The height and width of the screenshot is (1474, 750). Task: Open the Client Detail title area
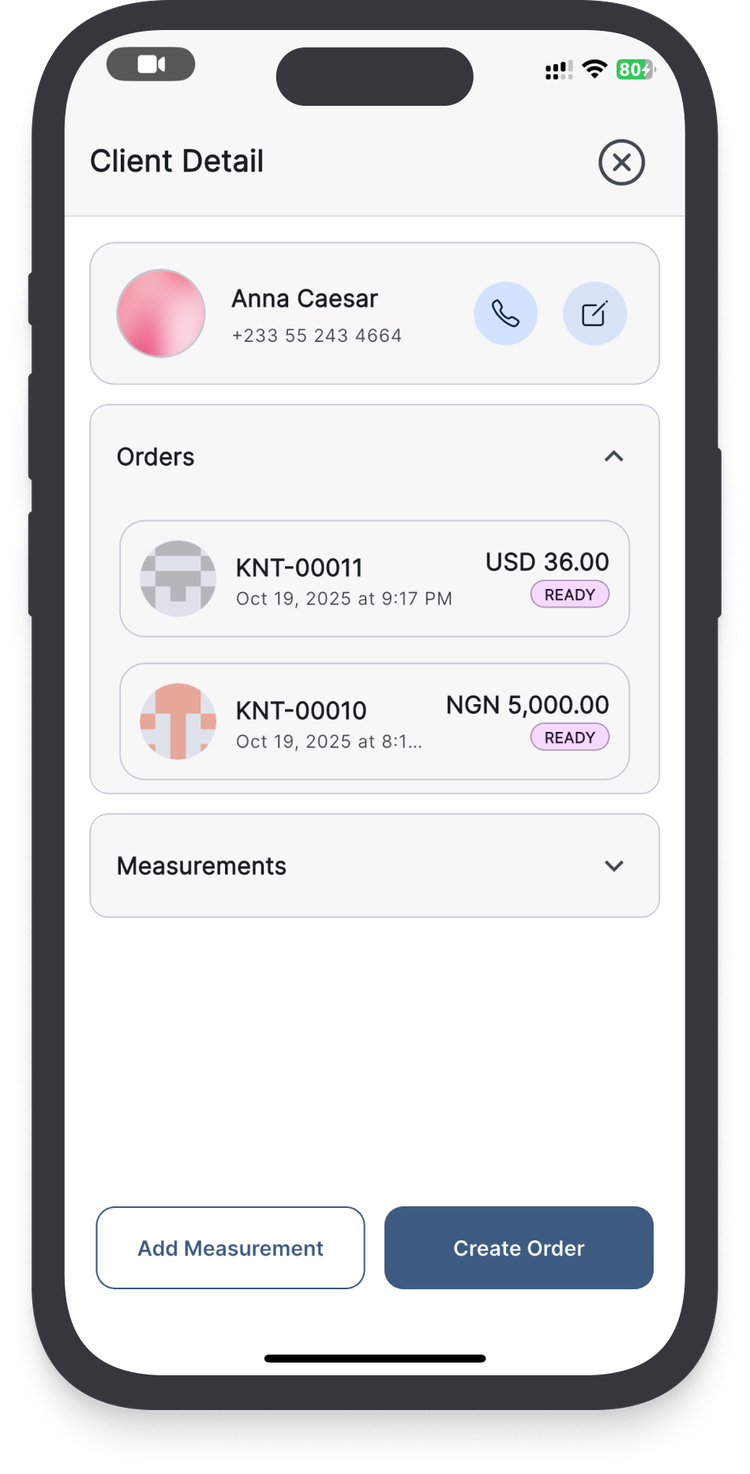177,162
